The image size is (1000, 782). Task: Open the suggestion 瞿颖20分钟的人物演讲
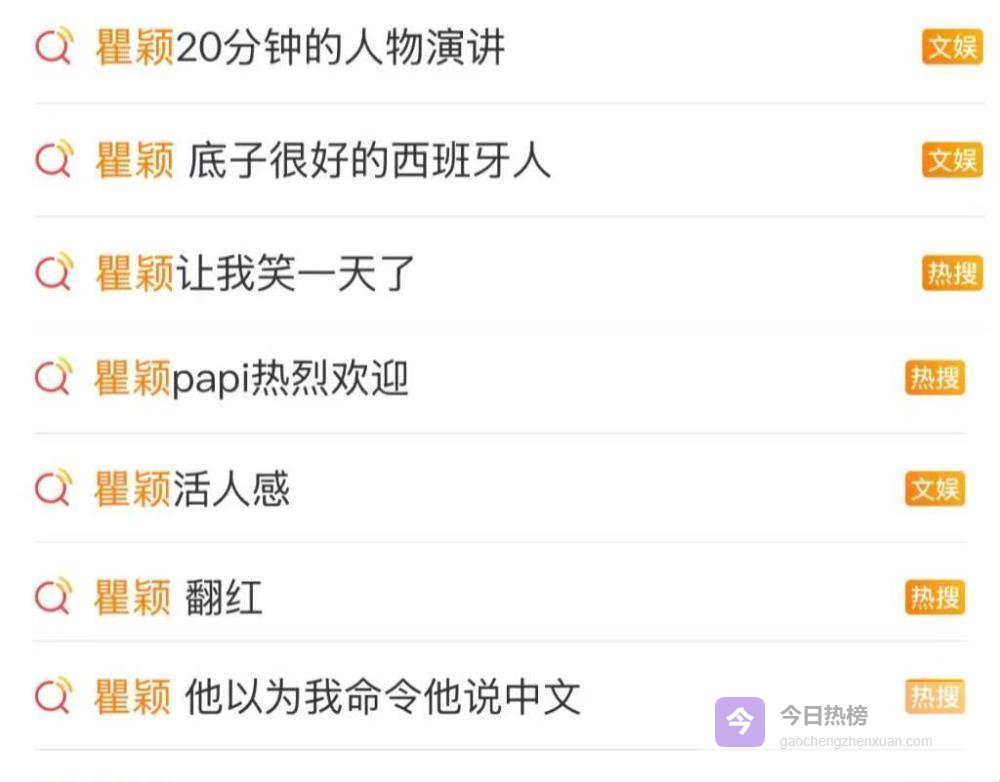pyautogui.click(x=300, y=47)
